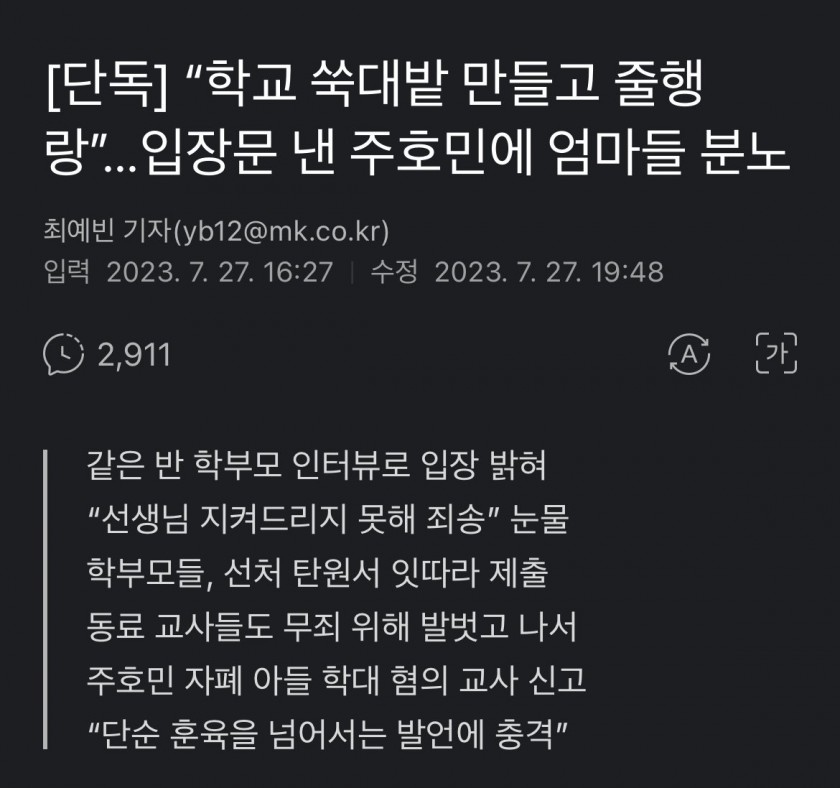The width and height of the screenshot is (840, 788).
Task: Open the font size setting icon
Action: coord(776,353)
